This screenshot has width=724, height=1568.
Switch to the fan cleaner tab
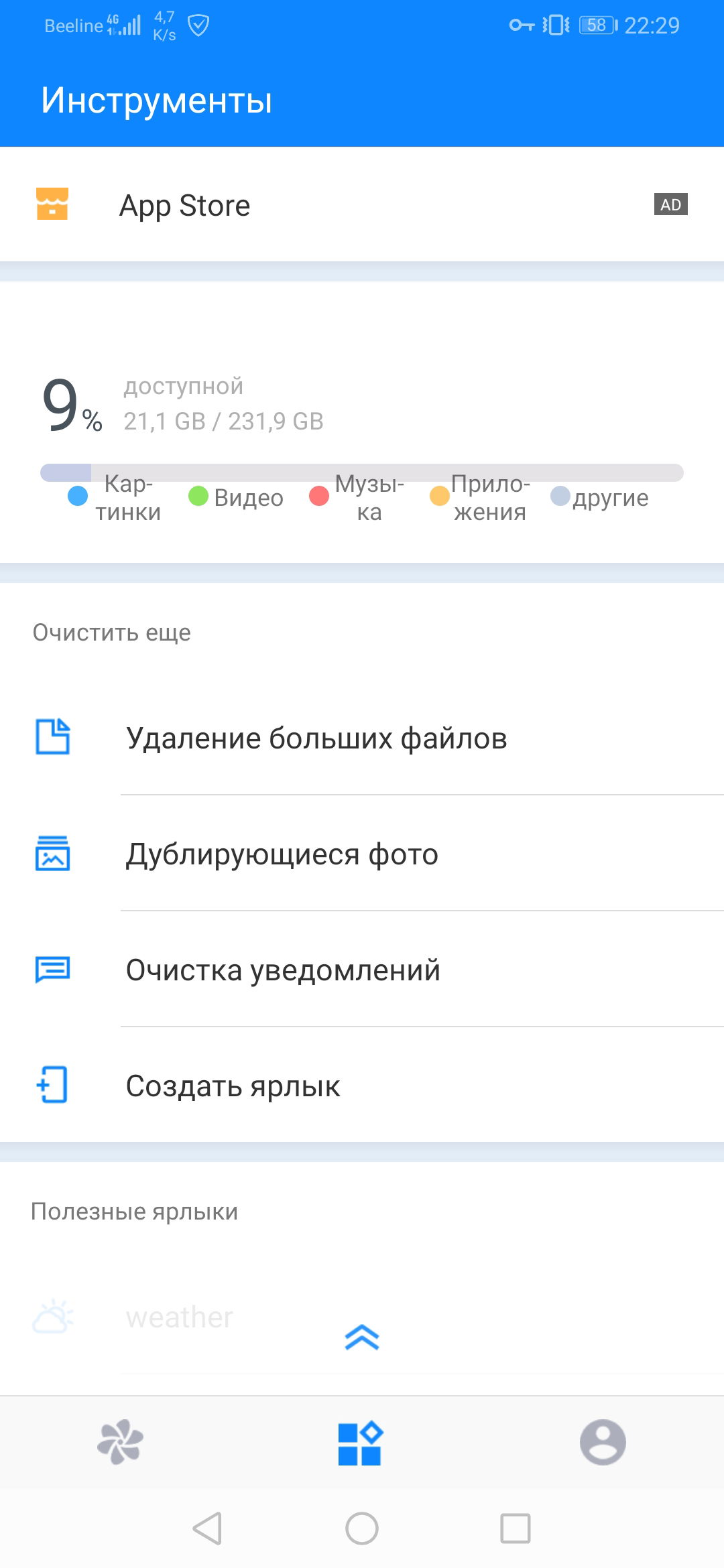pyautogui.click(x=120, y=1442)
